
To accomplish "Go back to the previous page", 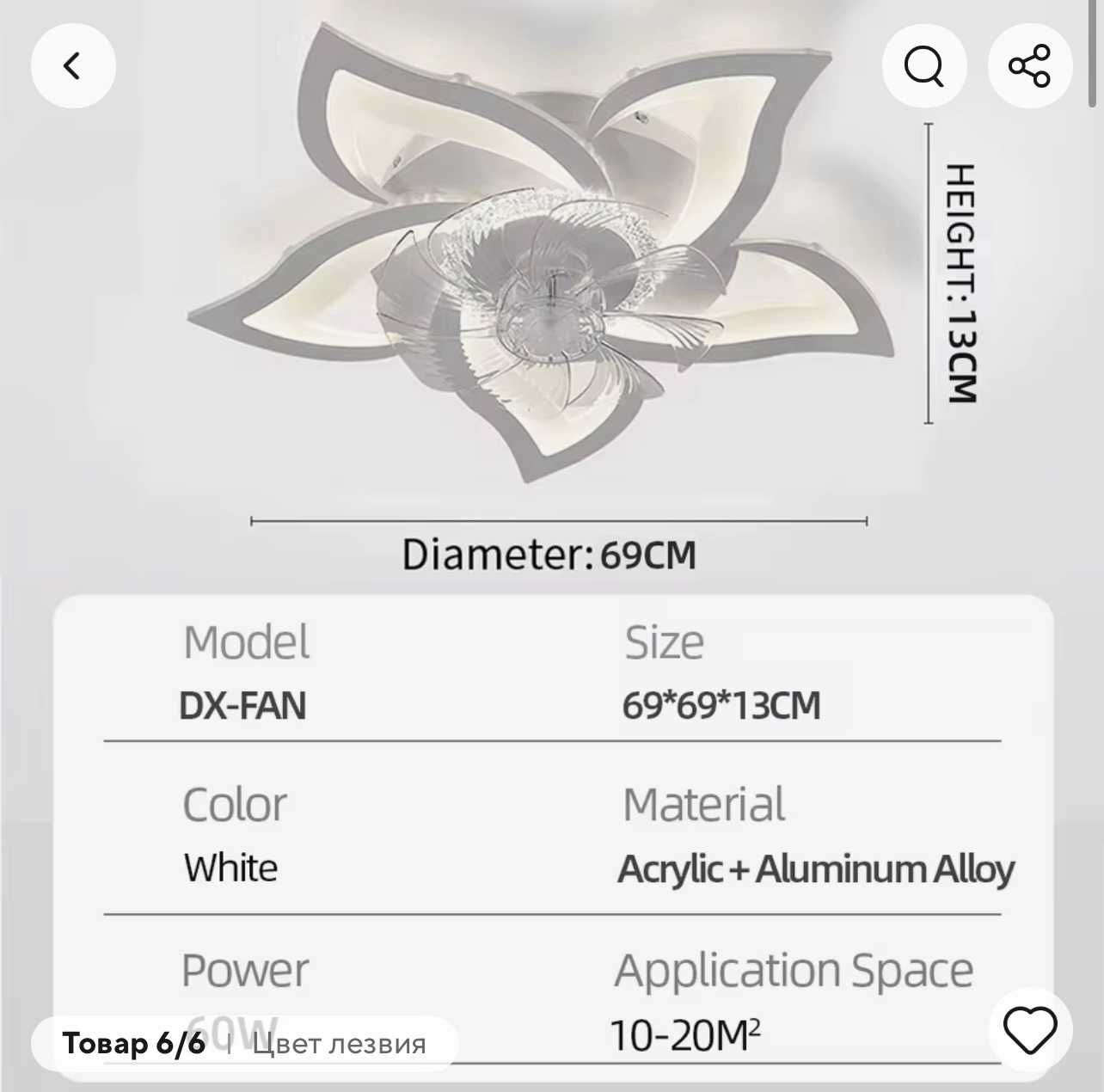I will click(73, 66).
